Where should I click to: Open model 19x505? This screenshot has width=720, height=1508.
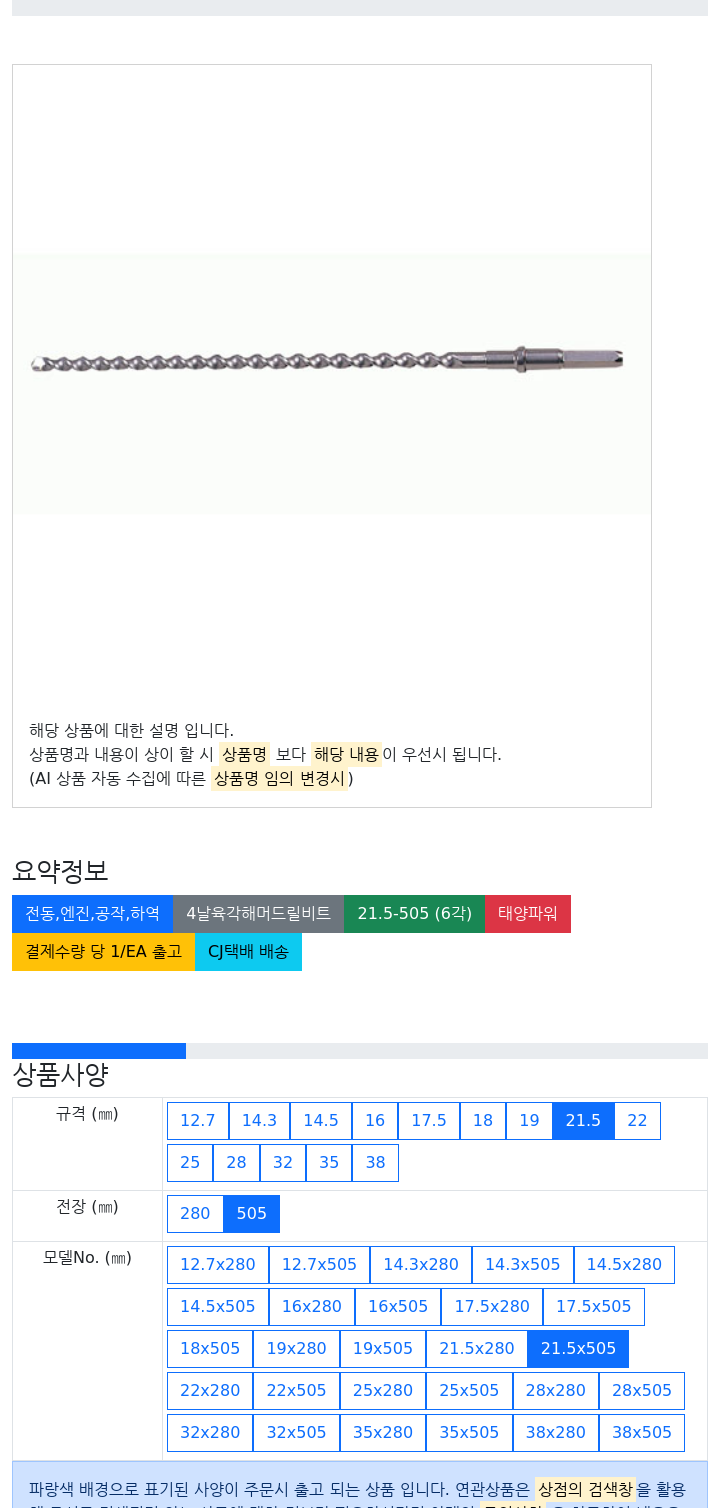[383, 1349]
